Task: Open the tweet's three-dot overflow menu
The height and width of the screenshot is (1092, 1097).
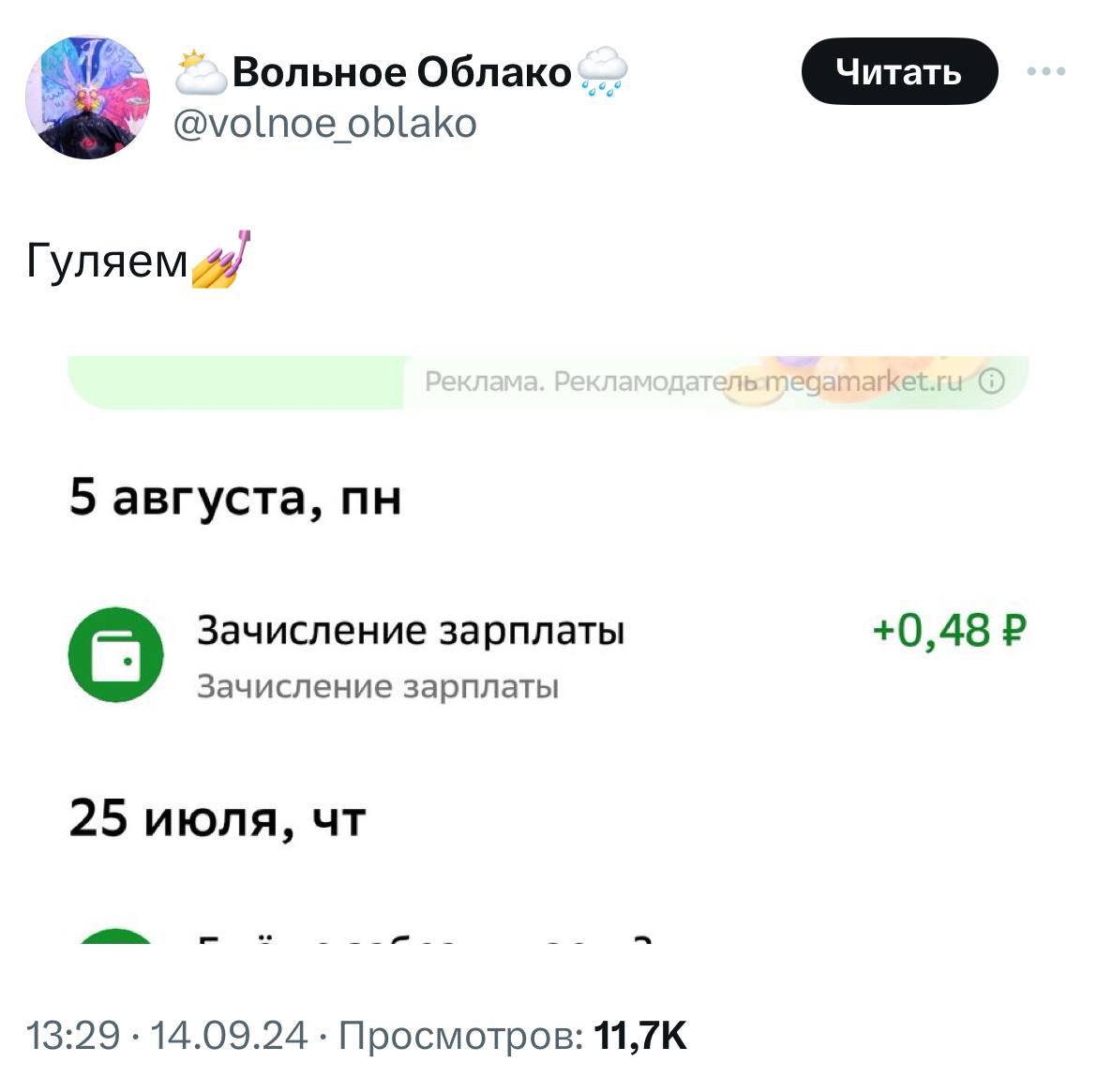Action: (x=1046, y=71)
